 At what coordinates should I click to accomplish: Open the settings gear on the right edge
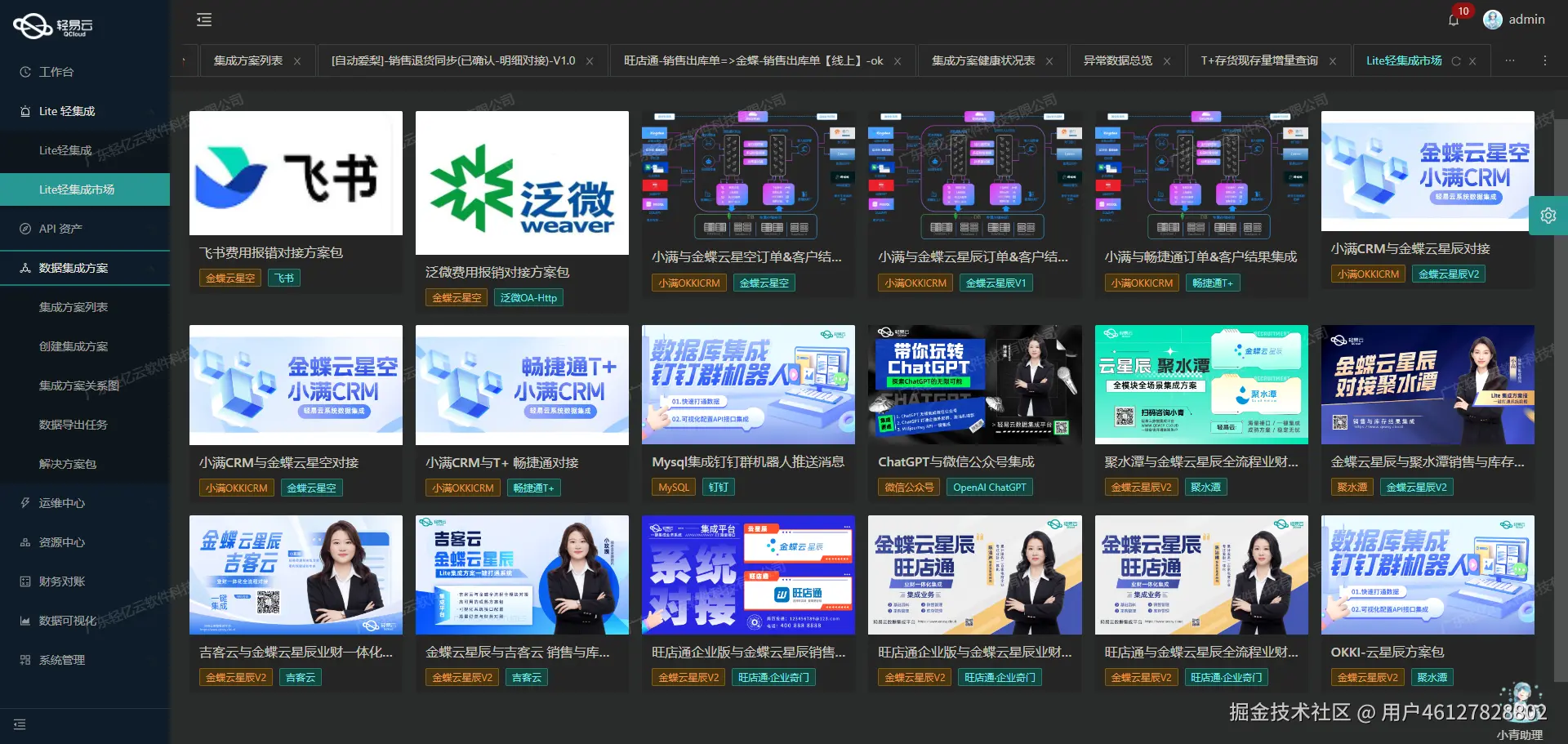[1548, 216]
